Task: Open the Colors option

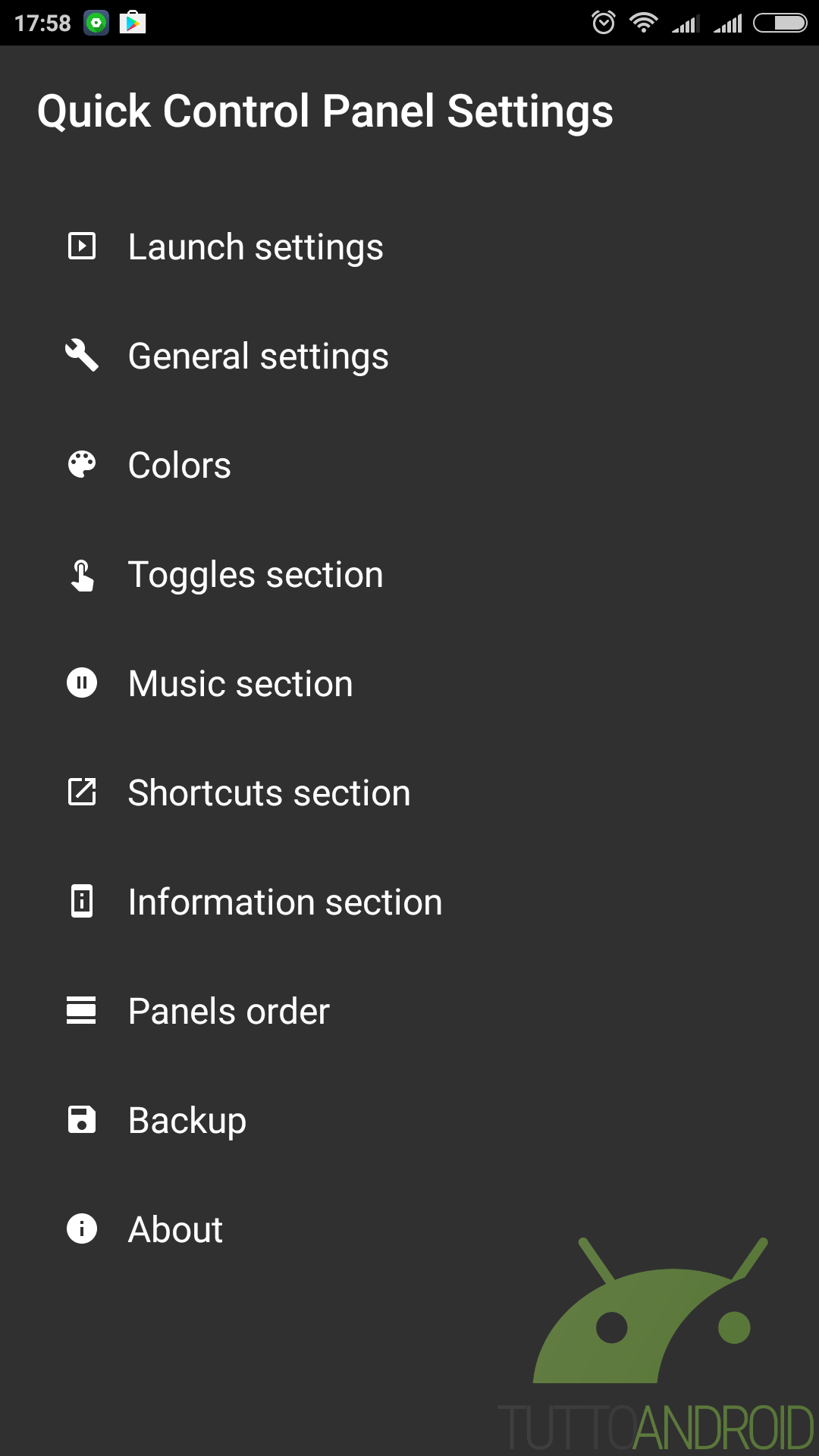Action: 409,466
